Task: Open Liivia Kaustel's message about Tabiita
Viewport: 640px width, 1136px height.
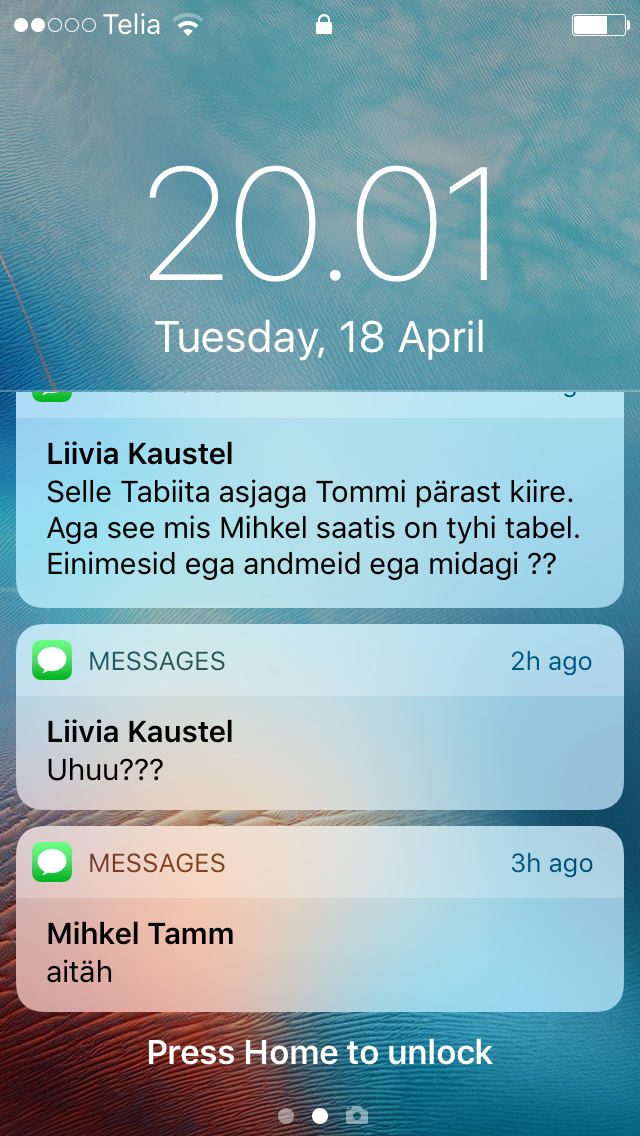Action: point(320,510)
